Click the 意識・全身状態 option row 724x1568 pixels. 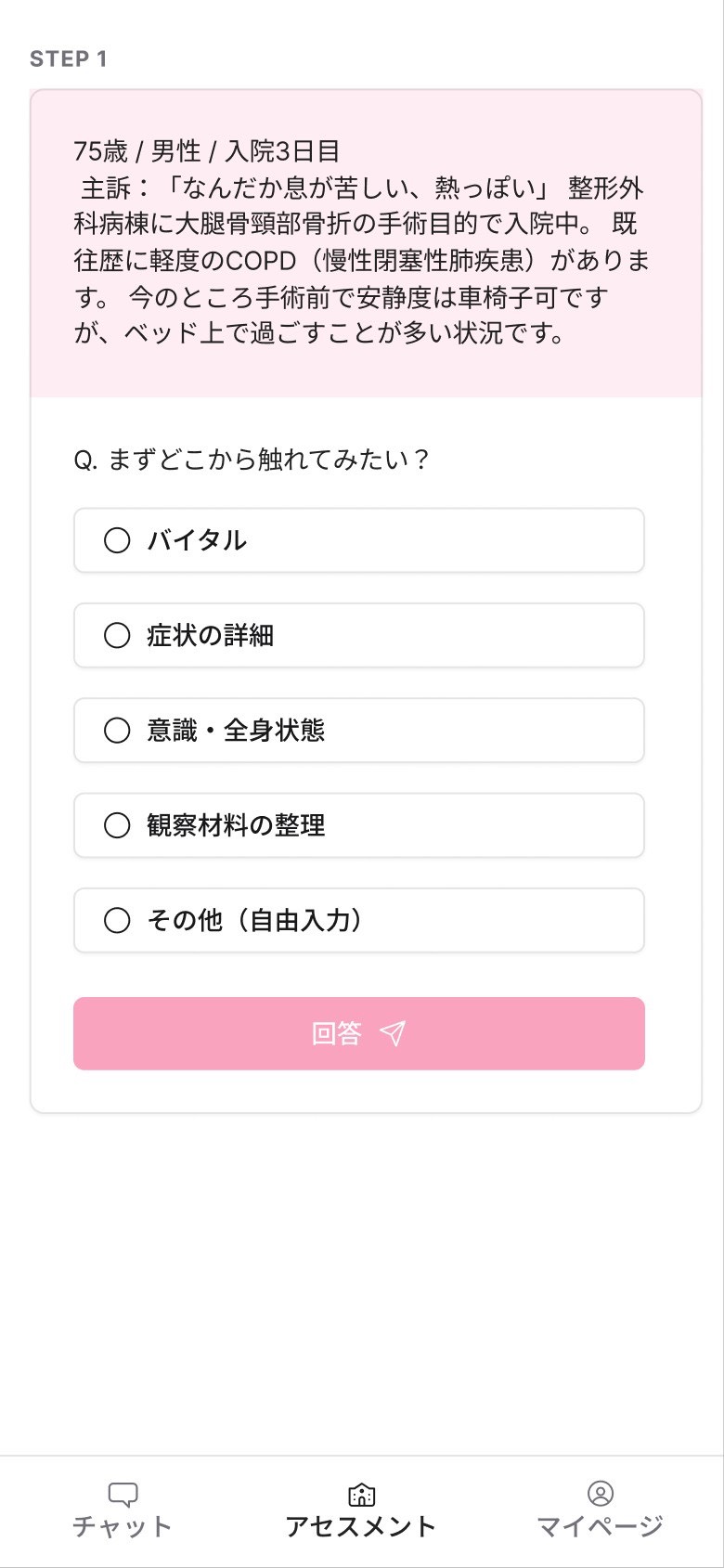(x=358, y=731)
